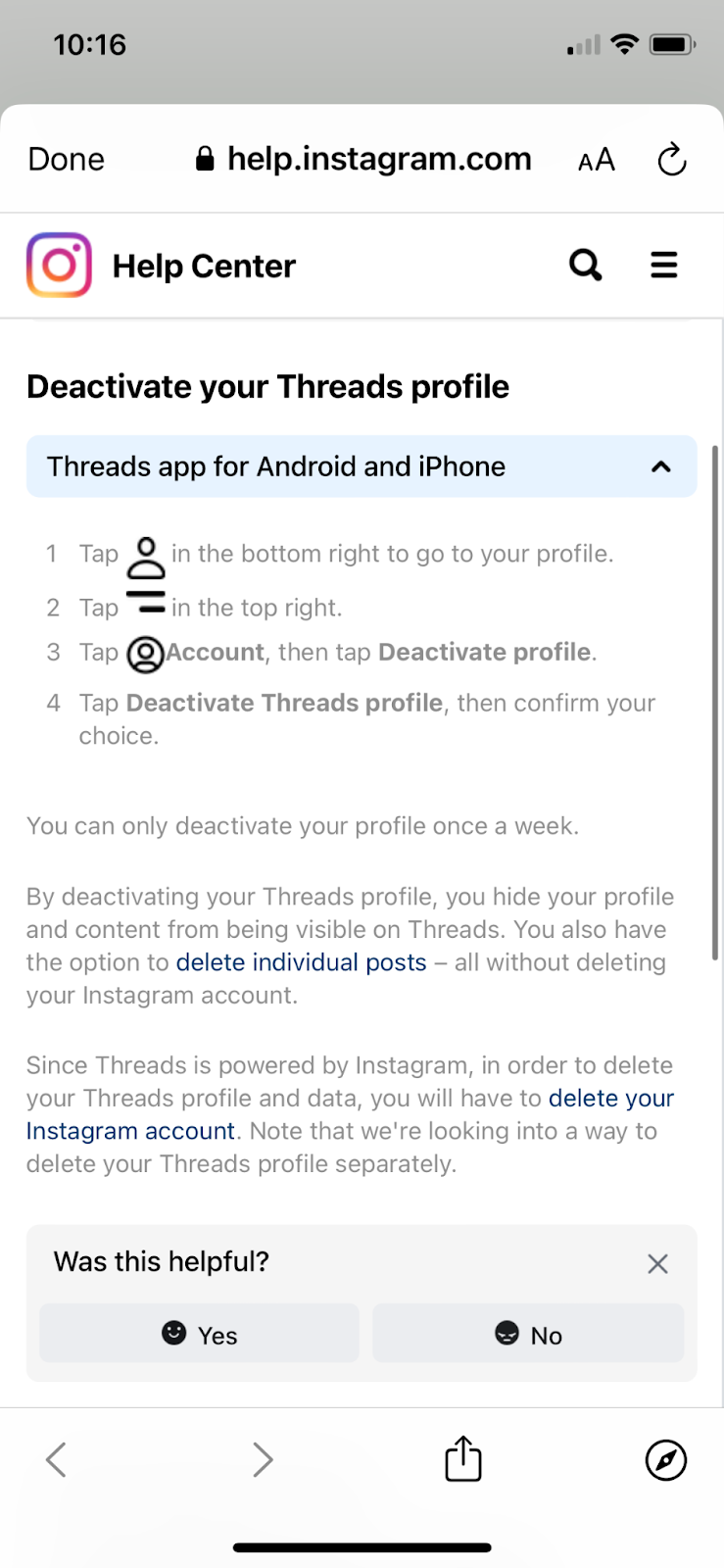The height and width of the screenshot is (1568, 724).
Task: Go forward to the next page
Action: point(263,1459)
